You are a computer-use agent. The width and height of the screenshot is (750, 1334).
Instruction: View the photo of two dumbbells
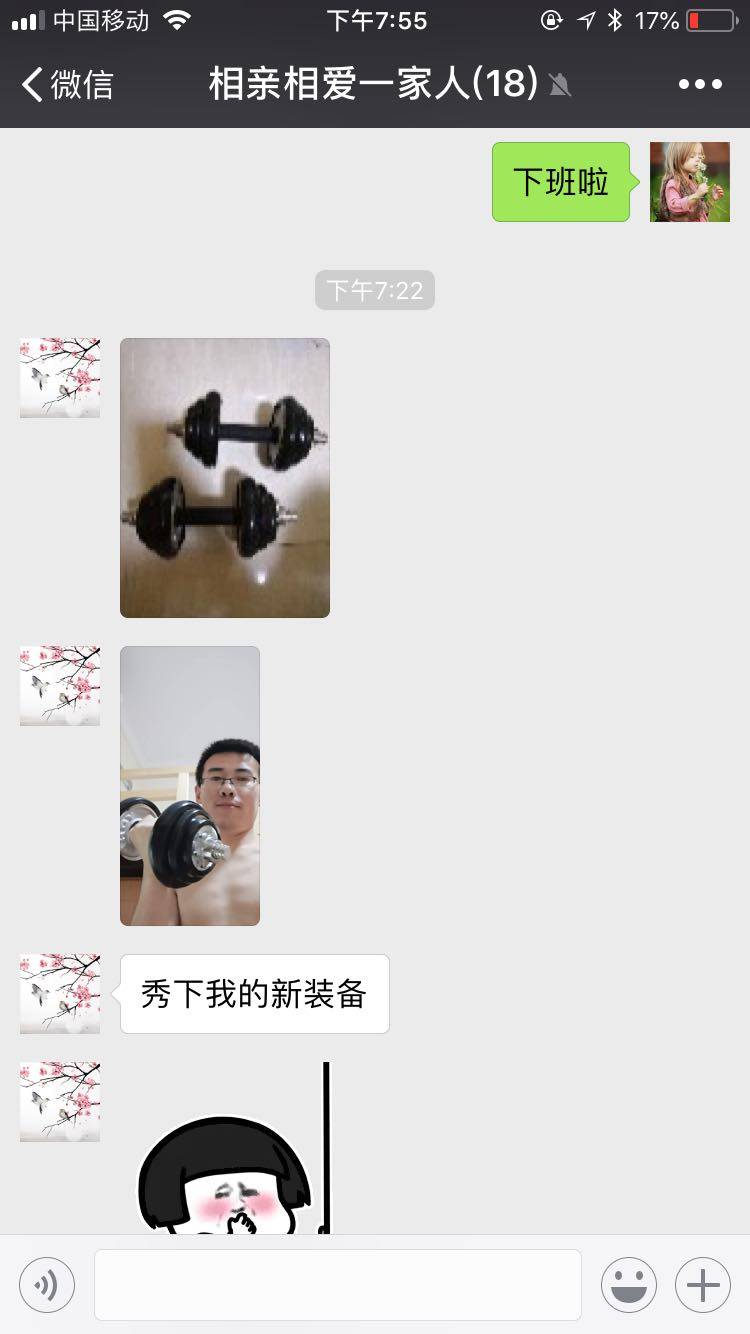(225, 477)
